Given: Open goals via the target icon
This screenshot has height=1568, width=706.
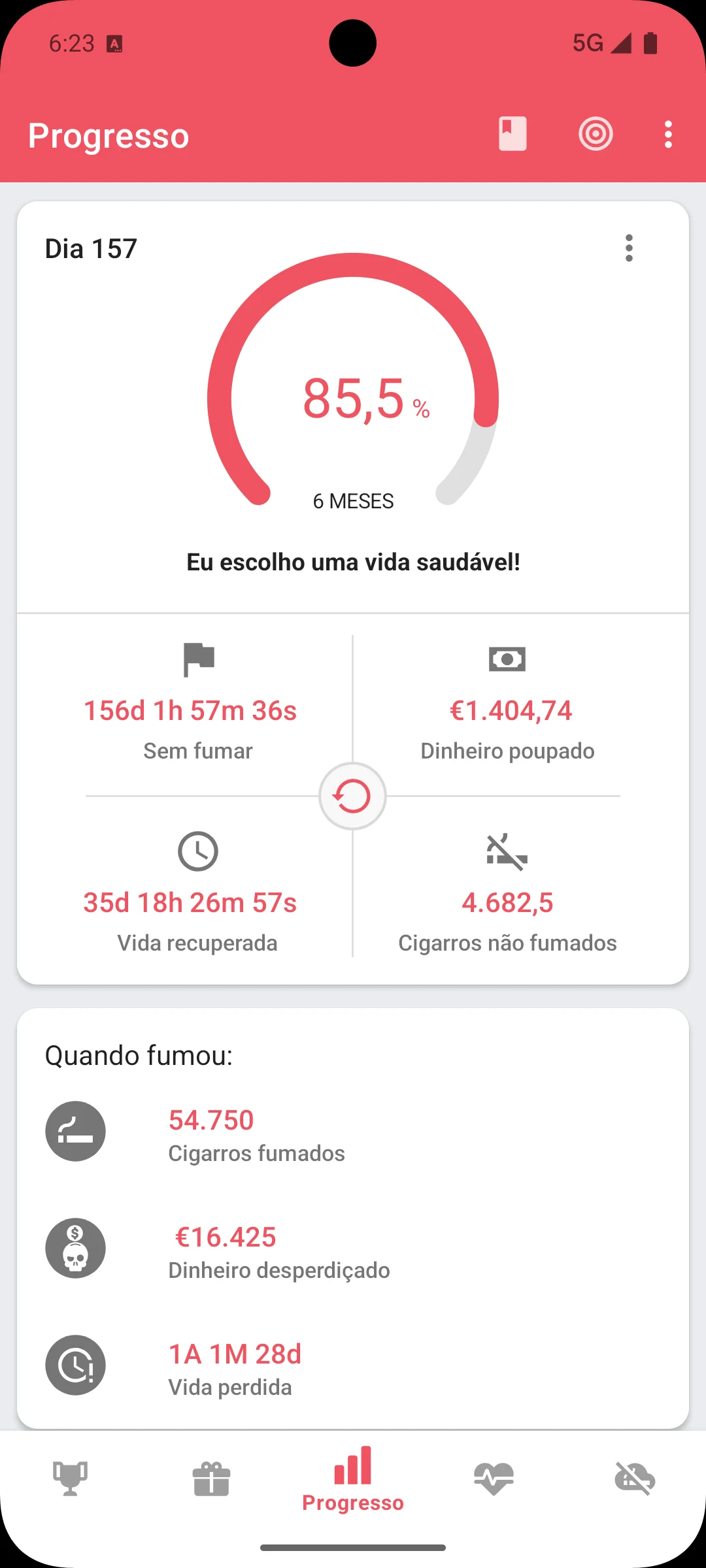Looking at the screenshot, I should tap(596, 135).
